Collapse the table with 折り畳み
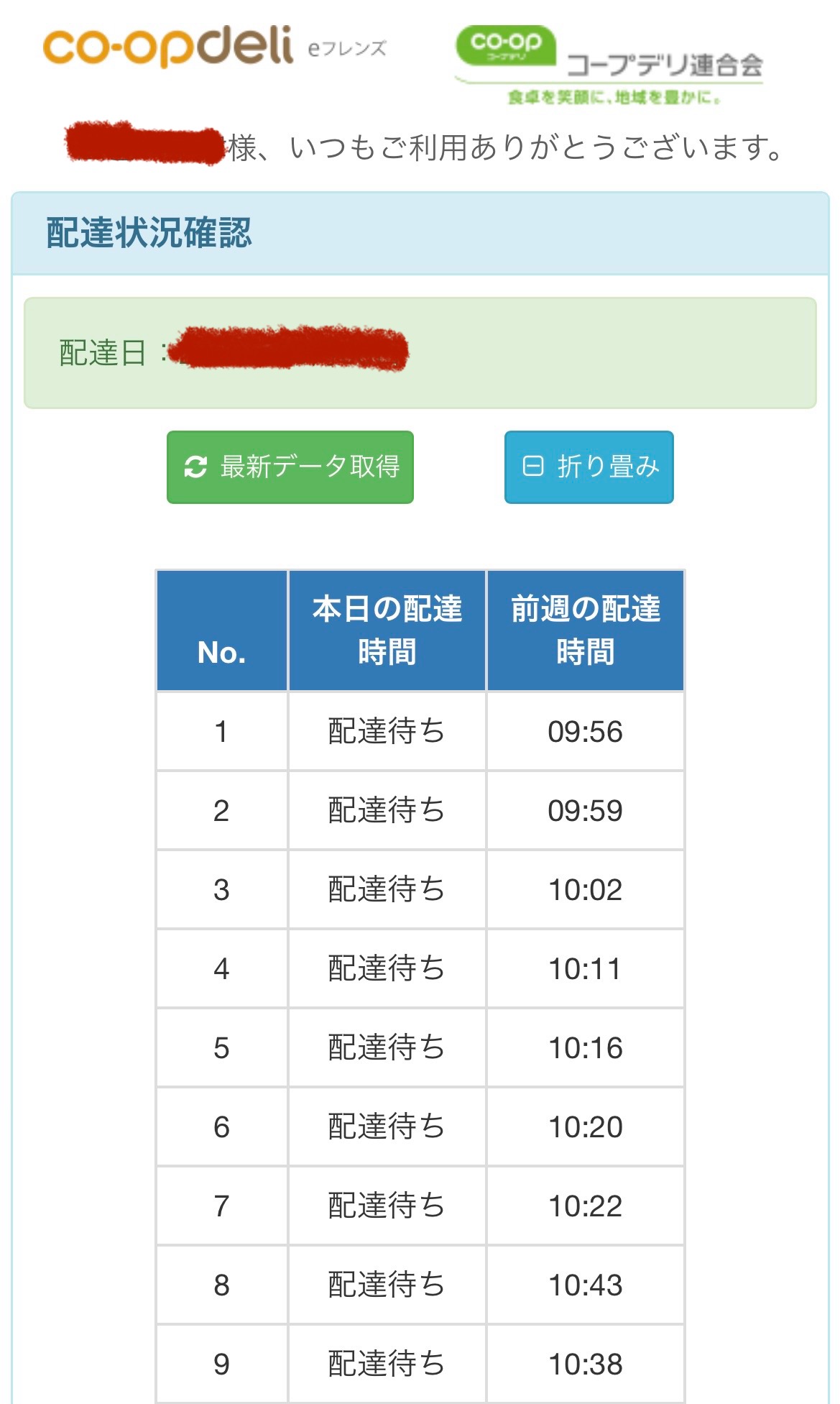 pos(589,467)
